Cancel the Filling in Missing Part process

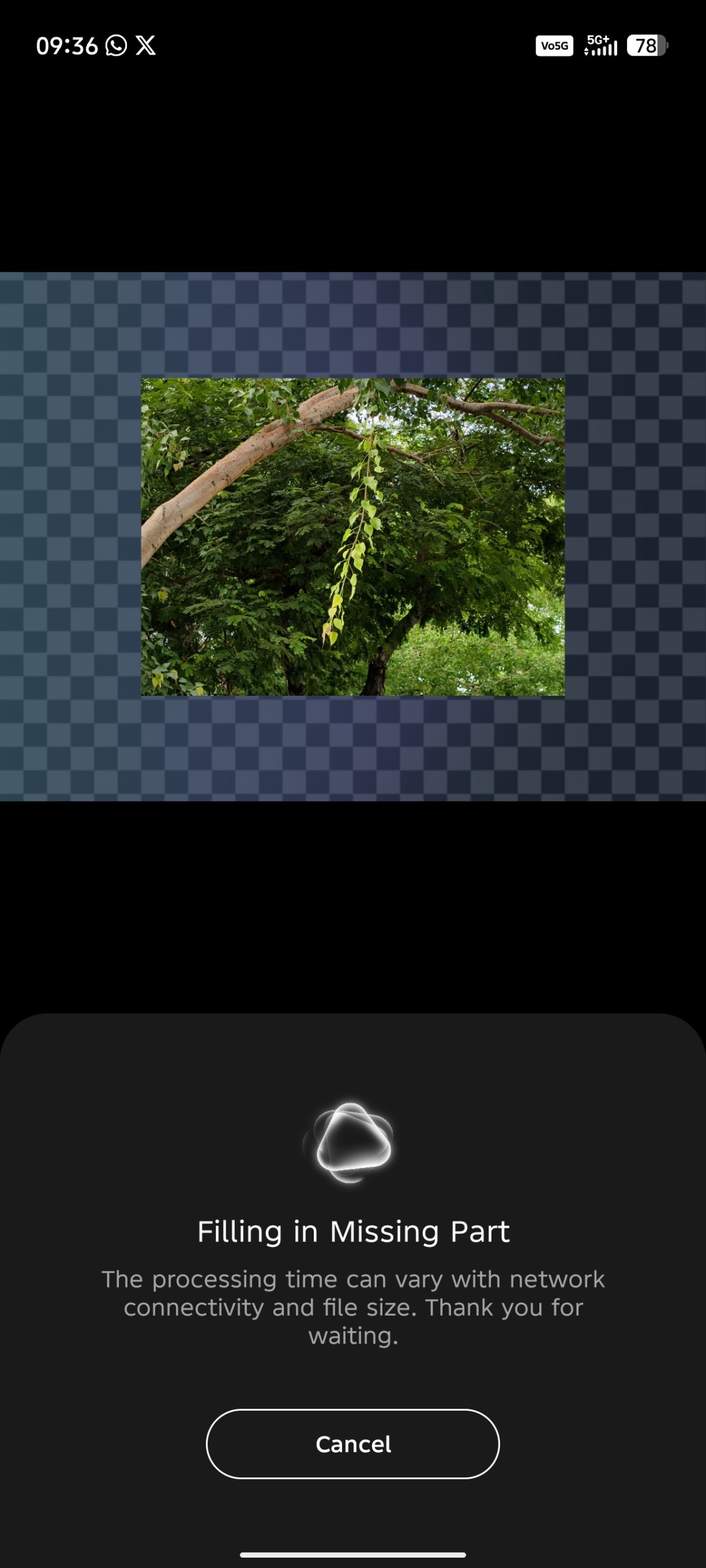tap(353, 1444)
